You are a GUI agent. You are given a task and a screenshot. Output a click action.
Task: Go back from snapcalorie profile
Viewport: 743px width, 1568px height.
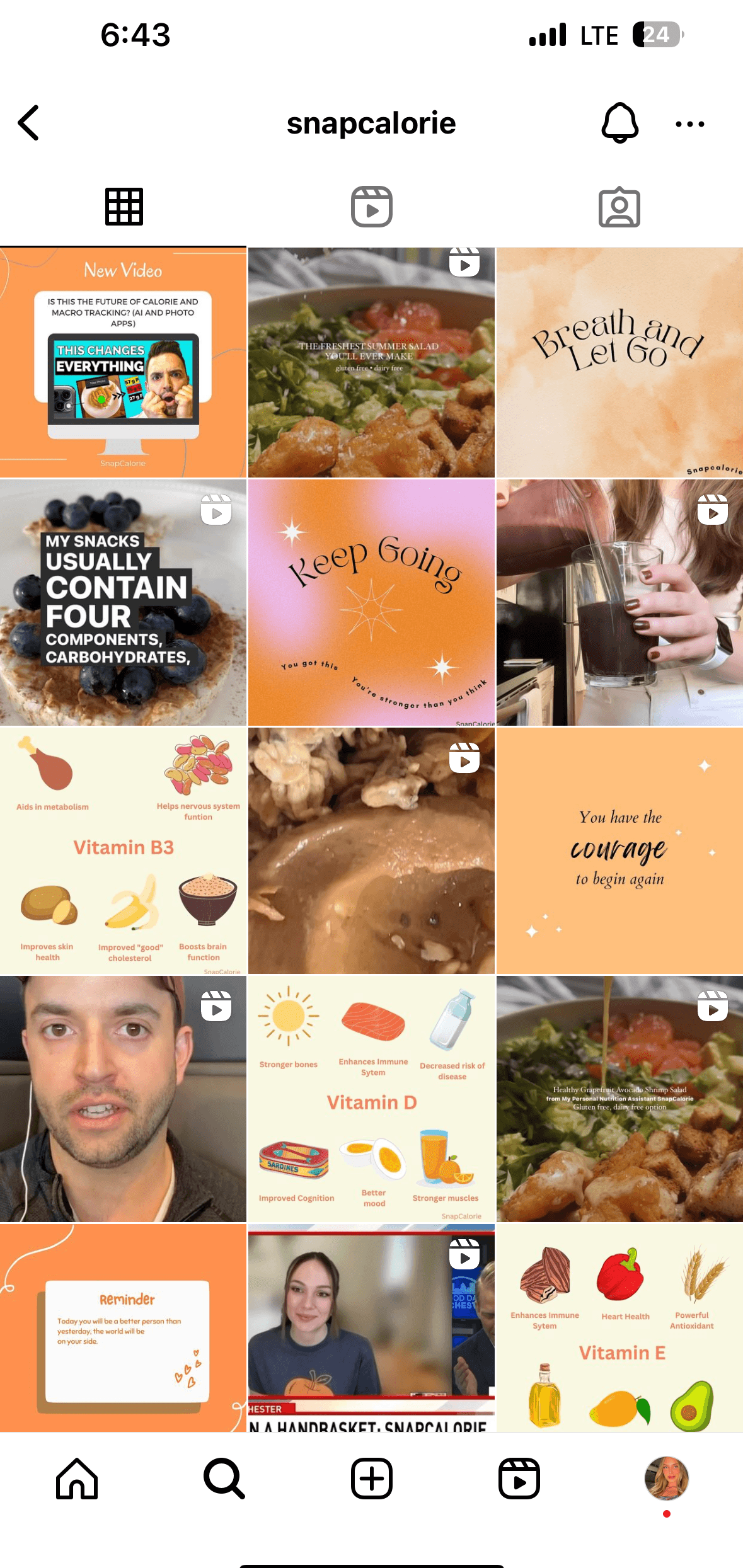point(29,123)
